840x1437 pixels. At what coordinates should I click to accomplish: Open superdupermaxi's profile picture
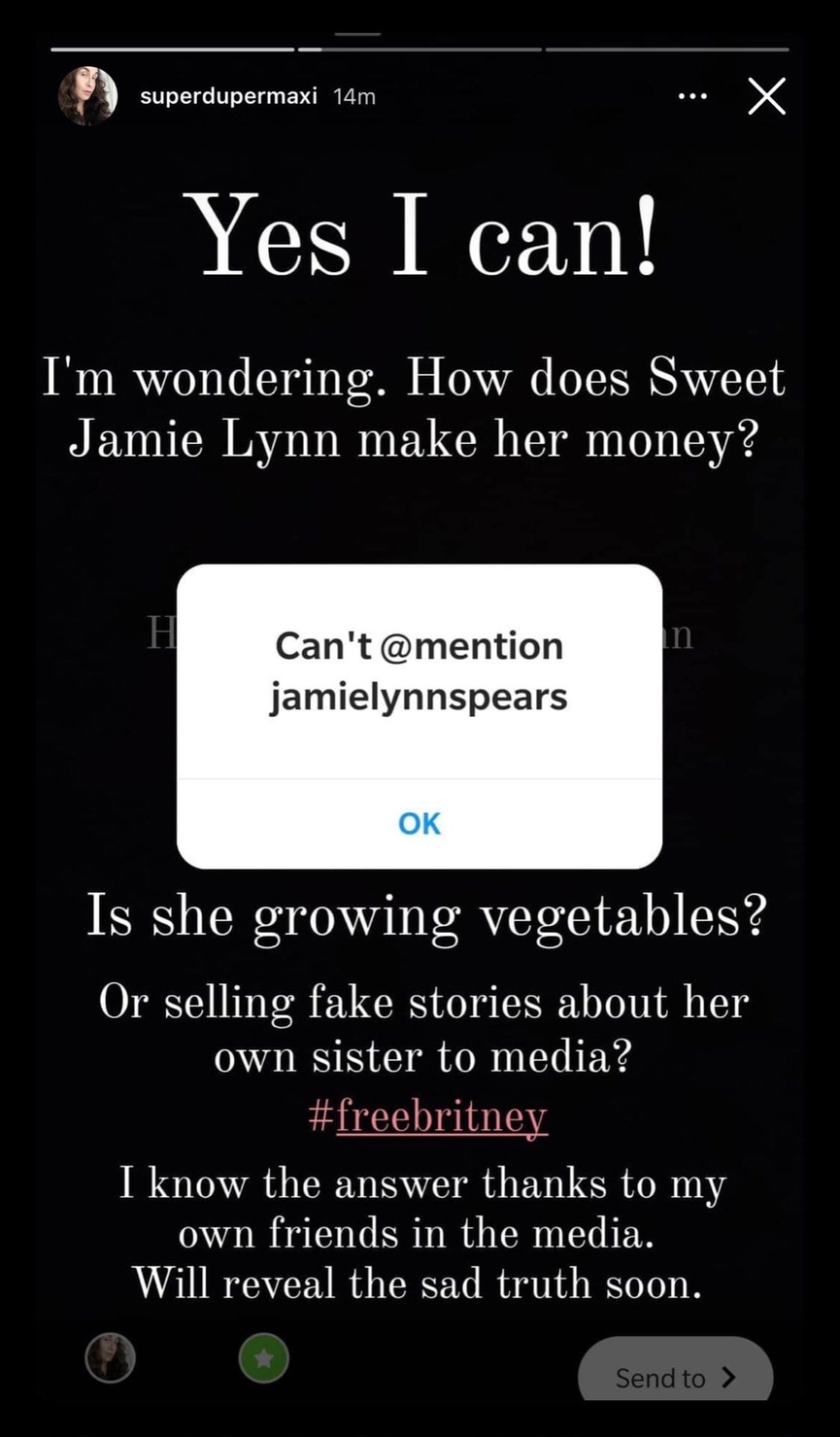(x=87, y=96)
